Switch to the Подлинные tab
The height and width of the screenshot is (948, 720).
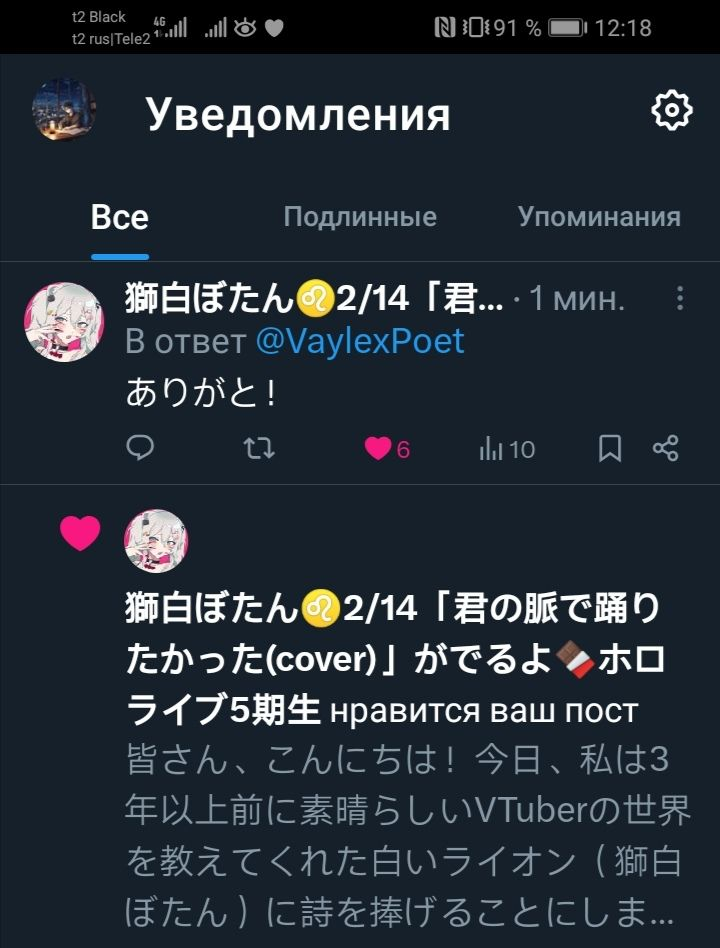coord(360,217)
